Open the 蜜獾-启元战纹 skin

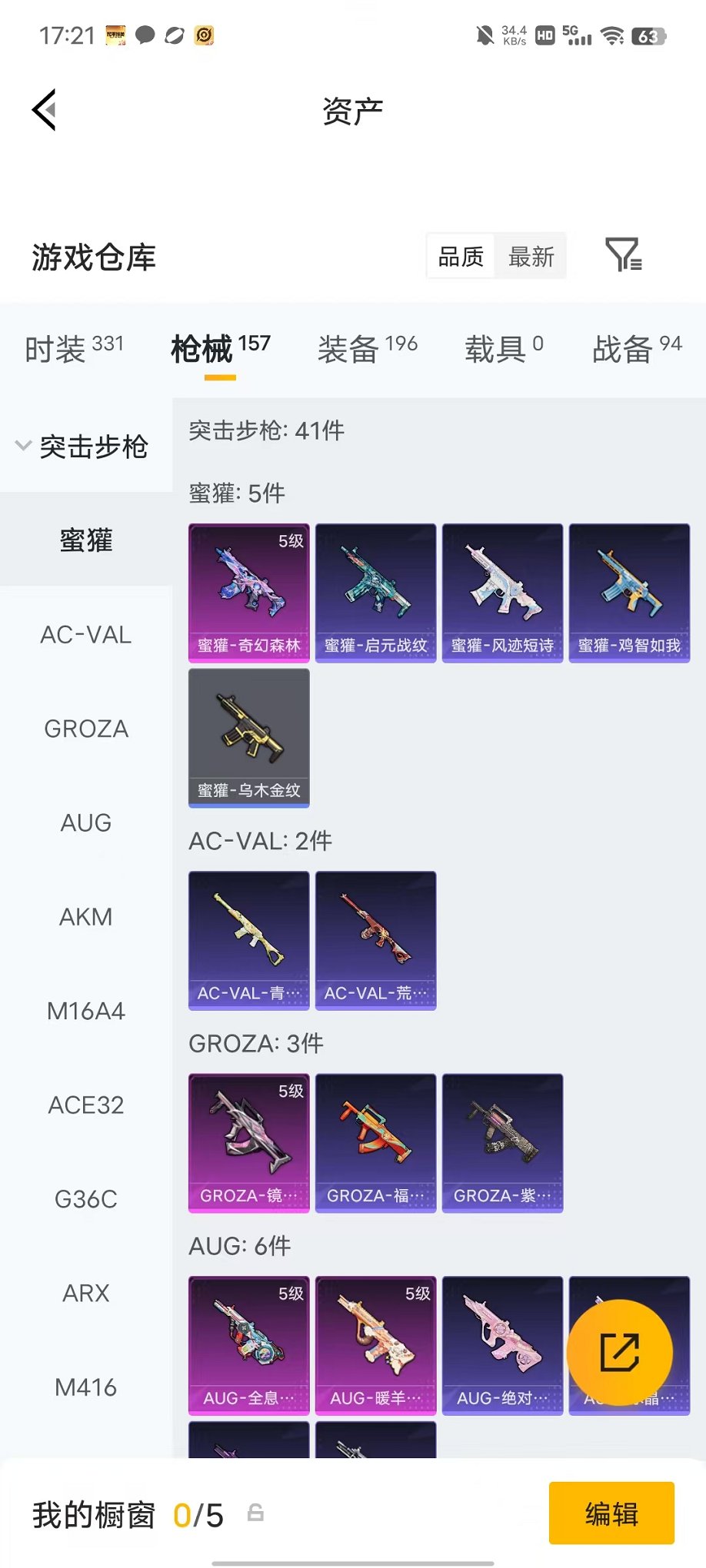pyautogui.click(x=376, y=593)
